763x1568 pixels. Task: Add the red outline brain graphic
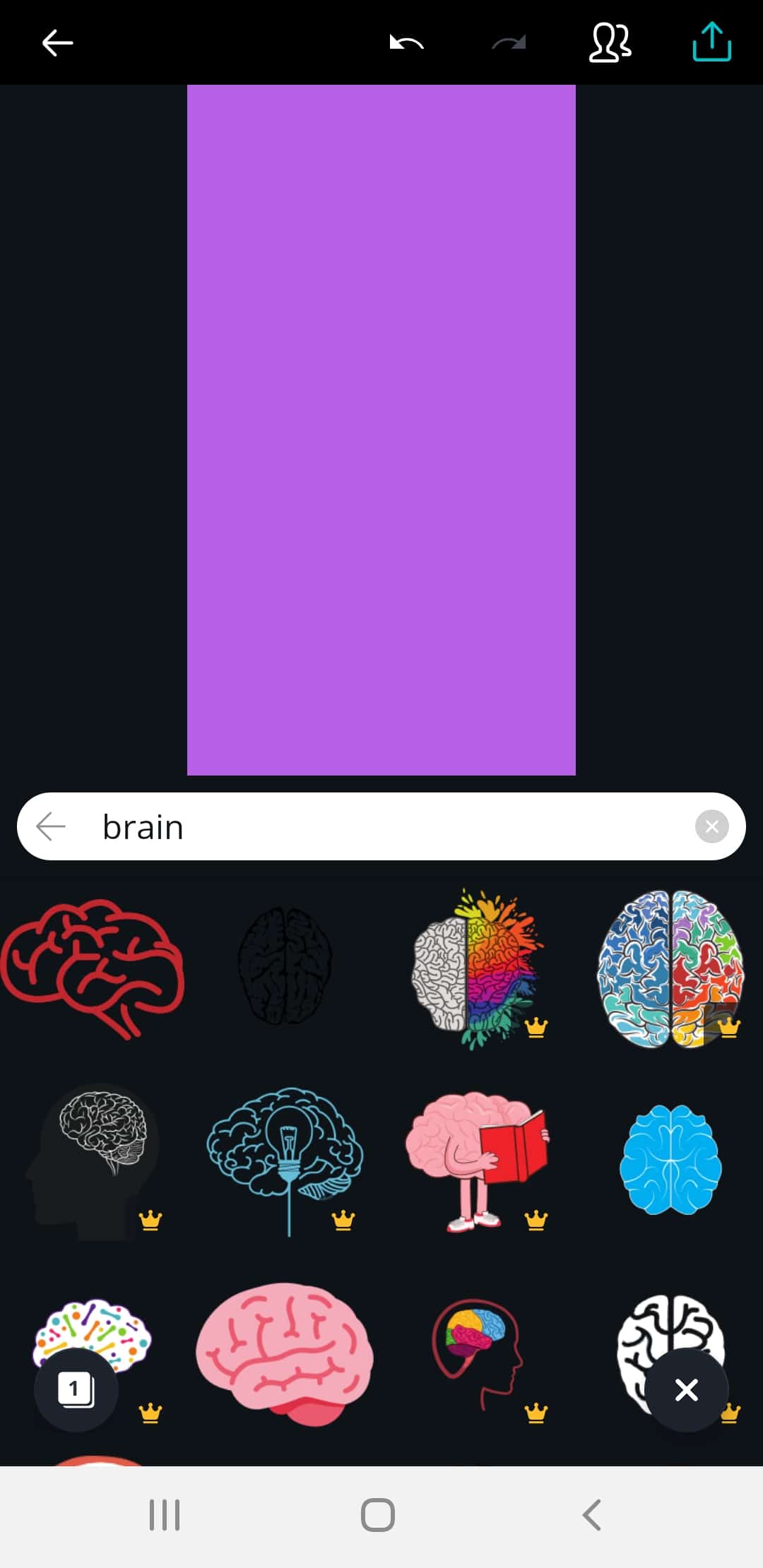coord(93,968)
